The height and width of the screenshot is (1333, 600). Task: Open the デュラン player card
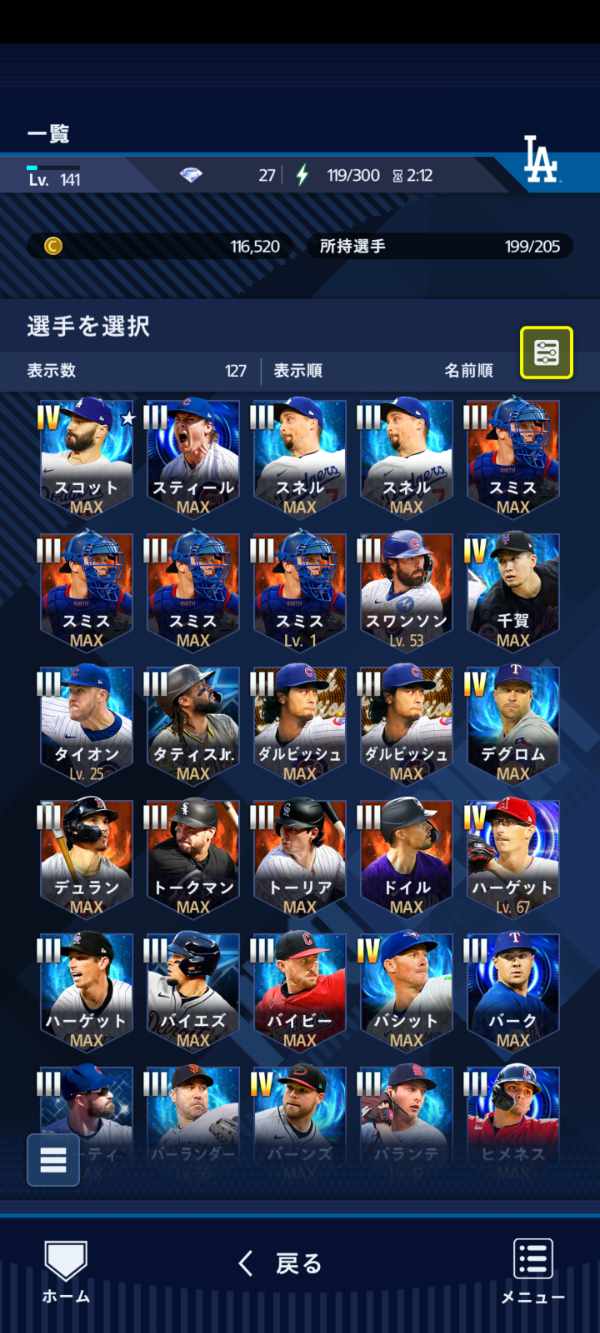pyautogui.click(x=86, y=857)
